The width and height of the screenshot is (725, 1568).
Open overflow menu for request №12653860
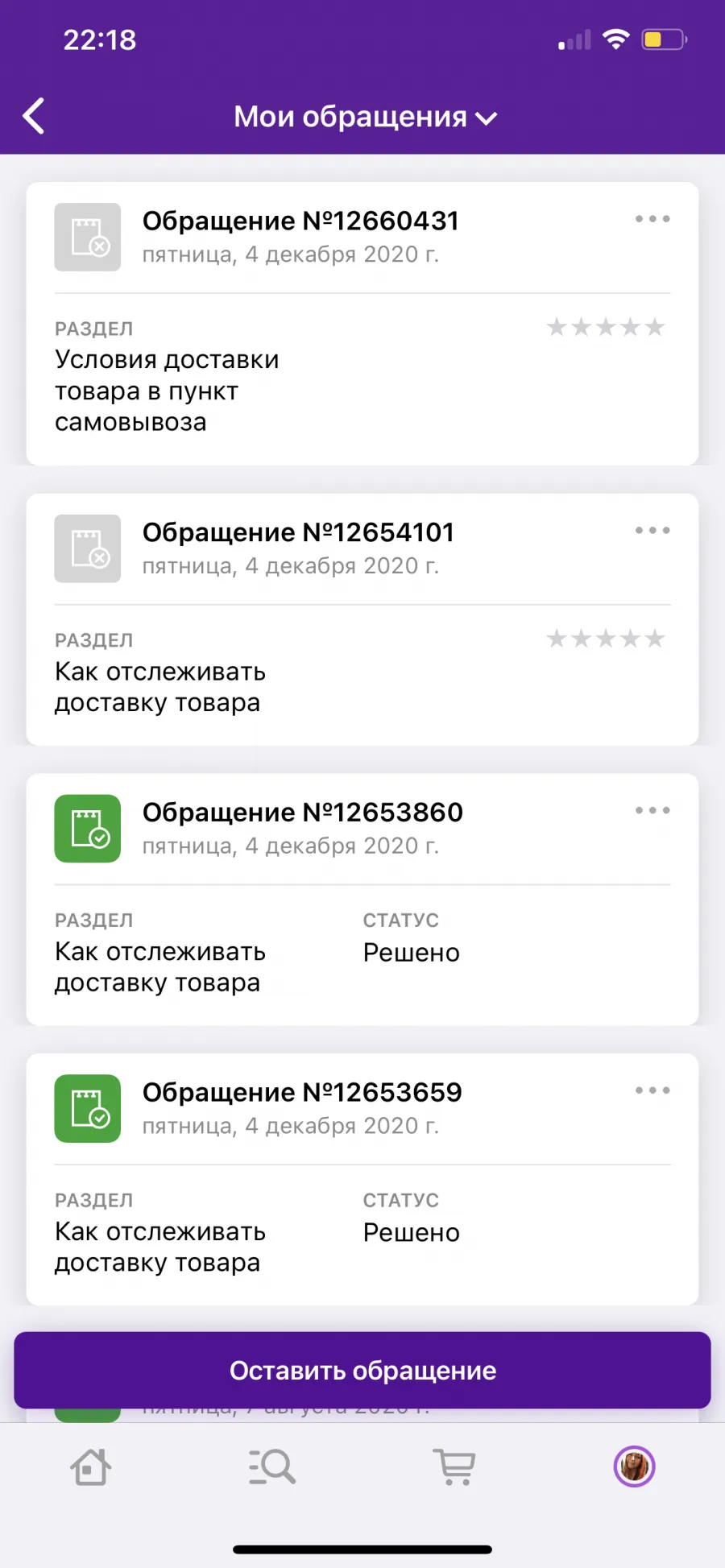[x=652, y=810]
